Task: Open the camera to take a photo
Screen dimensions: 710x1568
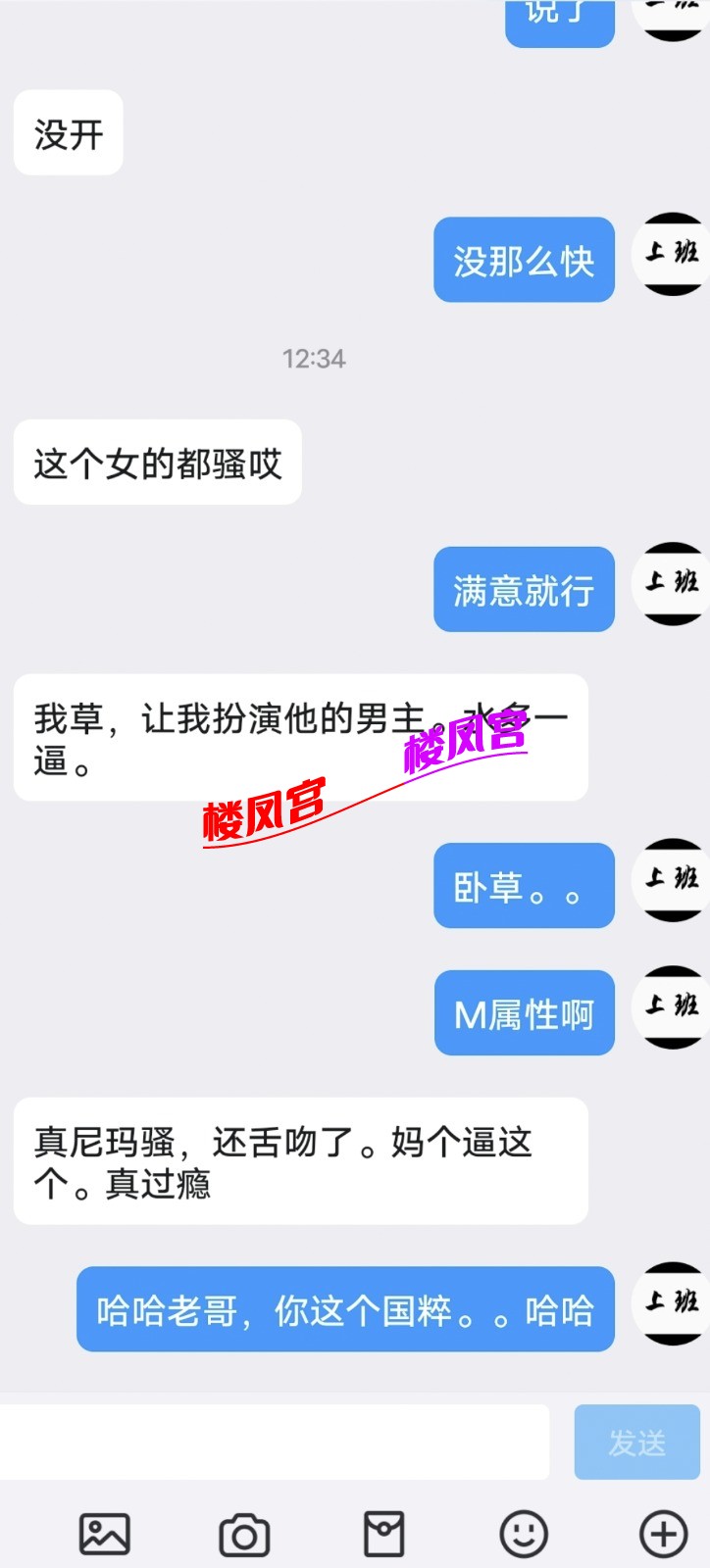Action: tap(244, 1535)
